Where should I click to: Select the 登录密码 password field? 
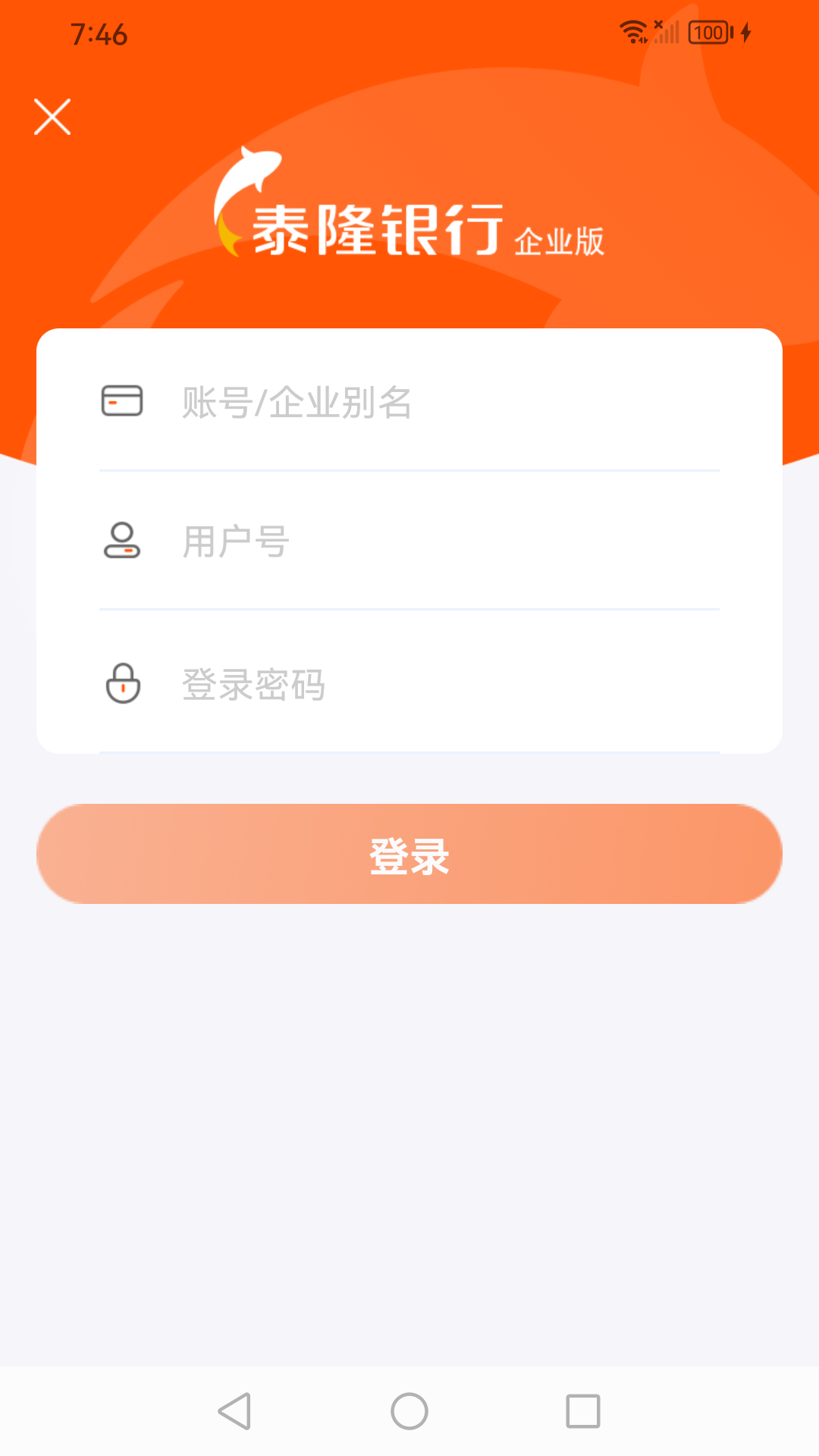tap(447, 684)
